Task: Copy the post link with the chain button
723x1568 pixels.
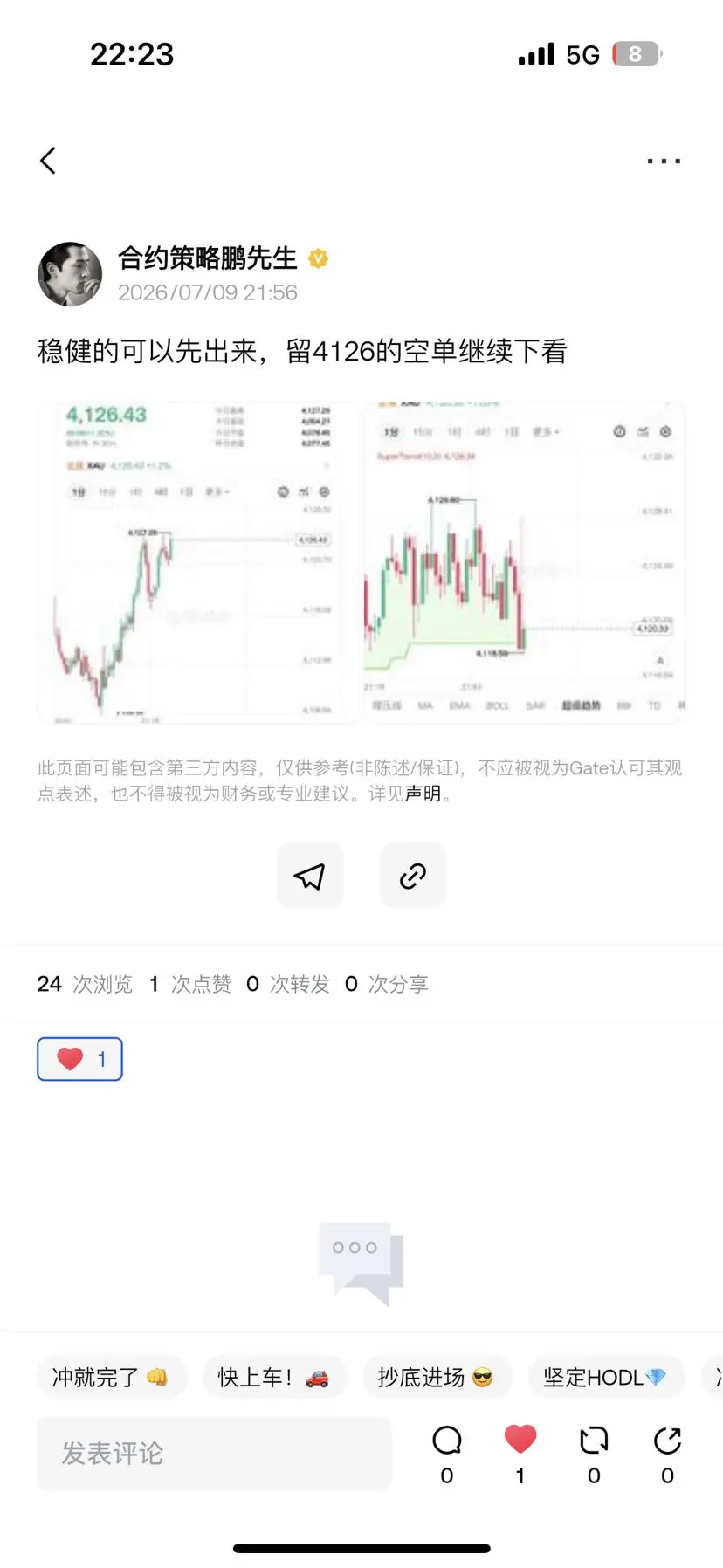Action: (413, 876)
